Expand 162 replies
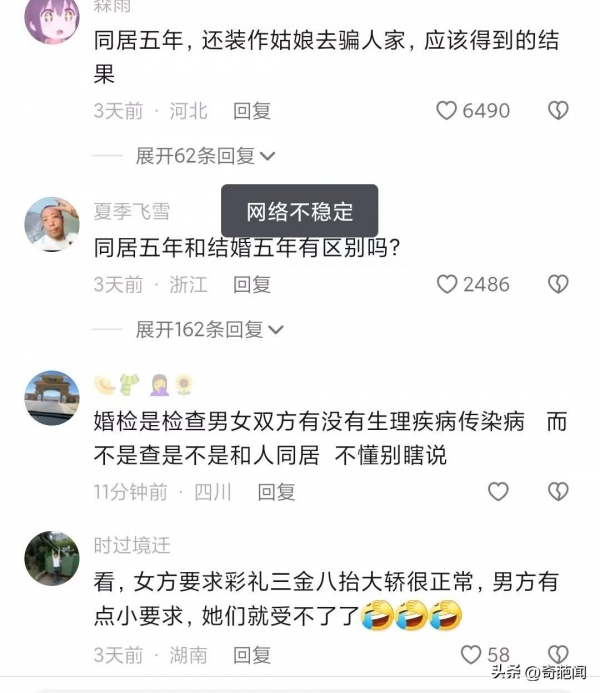This screenshot has height=693, width=600. [x=210, y=329]
